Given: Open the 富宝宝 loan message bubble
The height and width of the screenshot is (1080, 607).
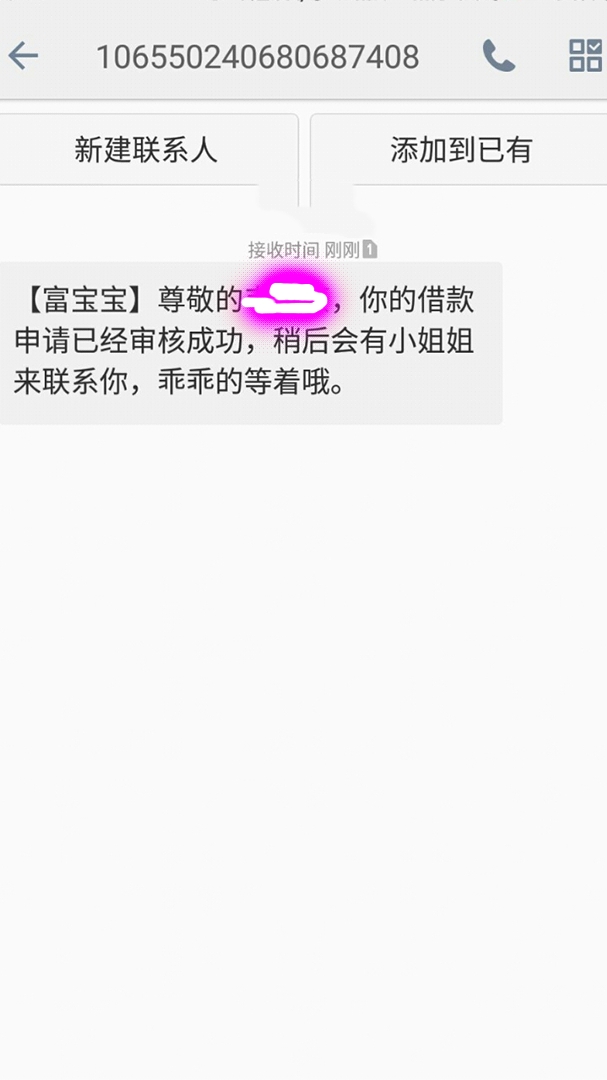Looking at the screenshot, I should pyautogui.click(x=251, y=342).
